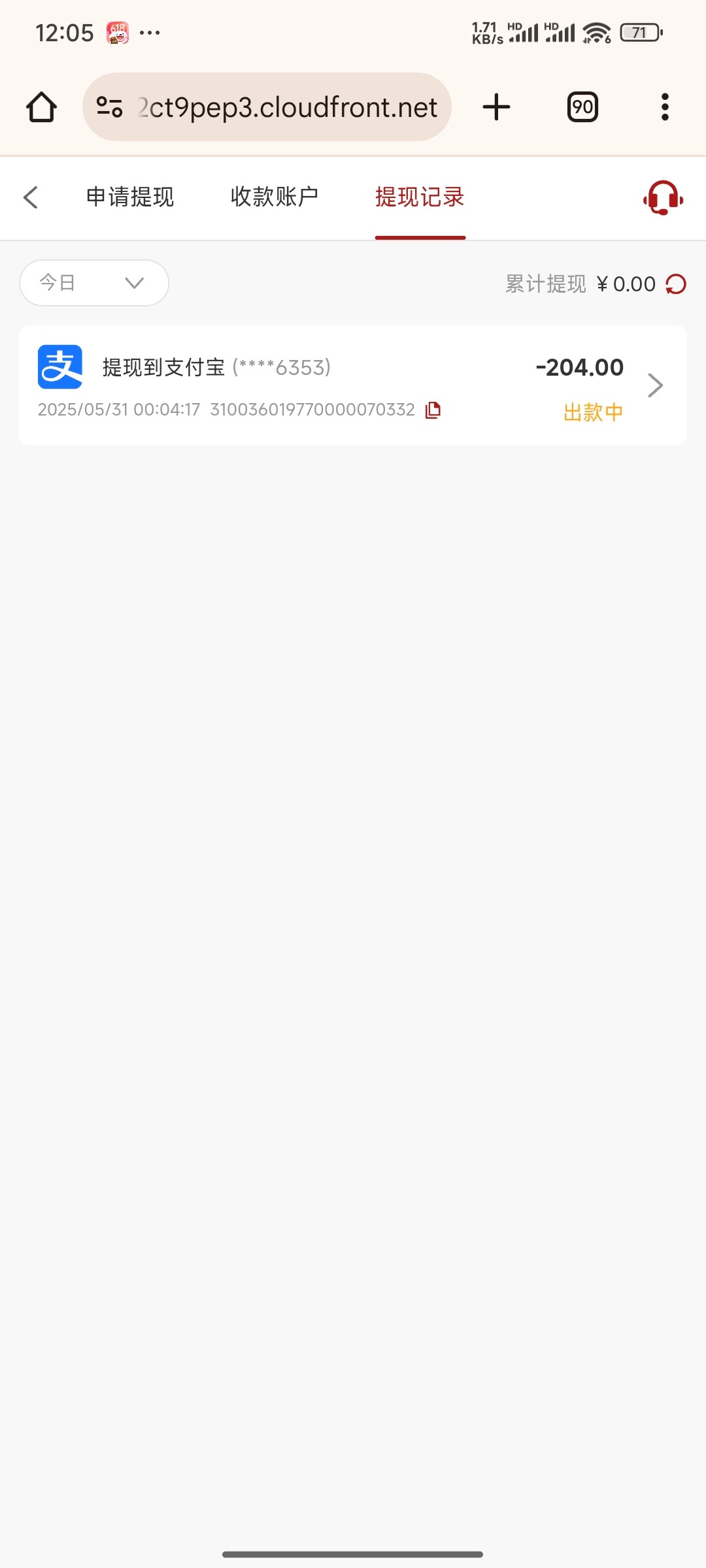
Task: Contact customer service via headset icon
Action: click(x=663, y=197)
